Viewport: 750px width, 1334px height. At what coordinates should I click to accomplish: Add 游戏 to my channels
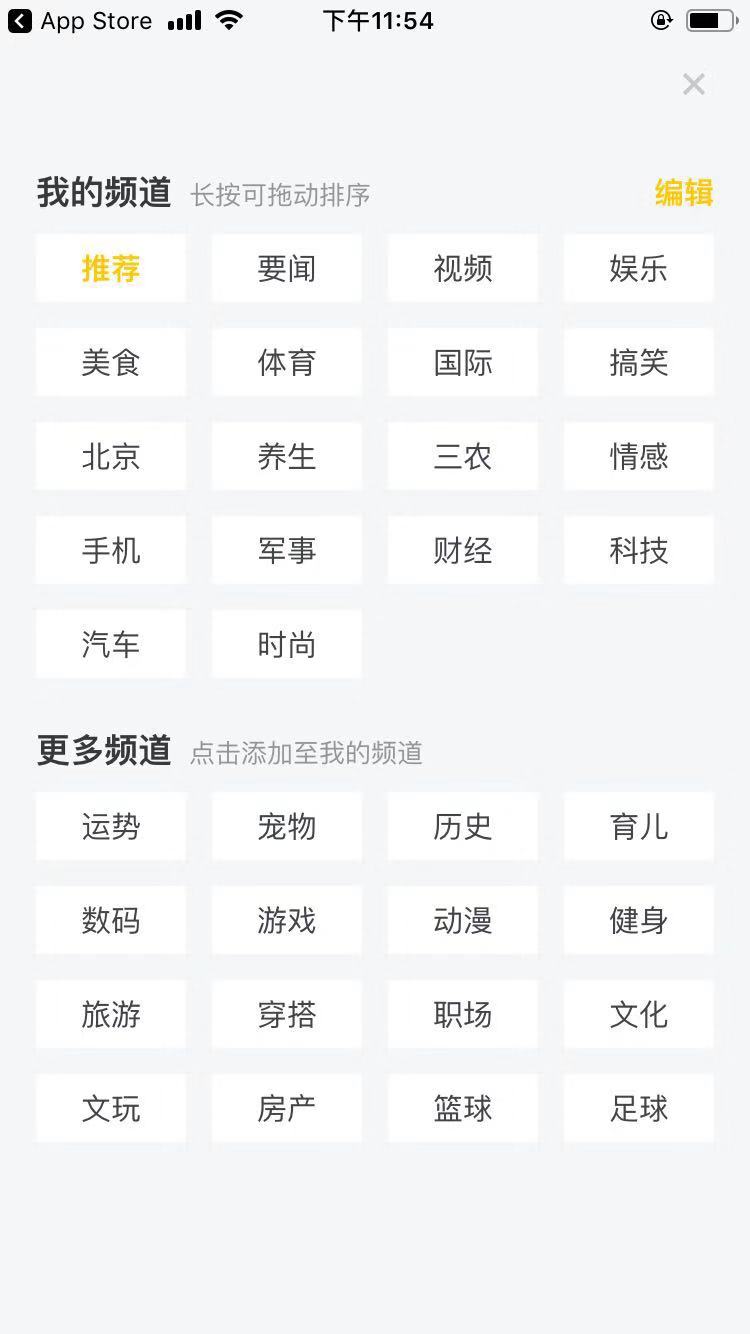coord(286,921)
